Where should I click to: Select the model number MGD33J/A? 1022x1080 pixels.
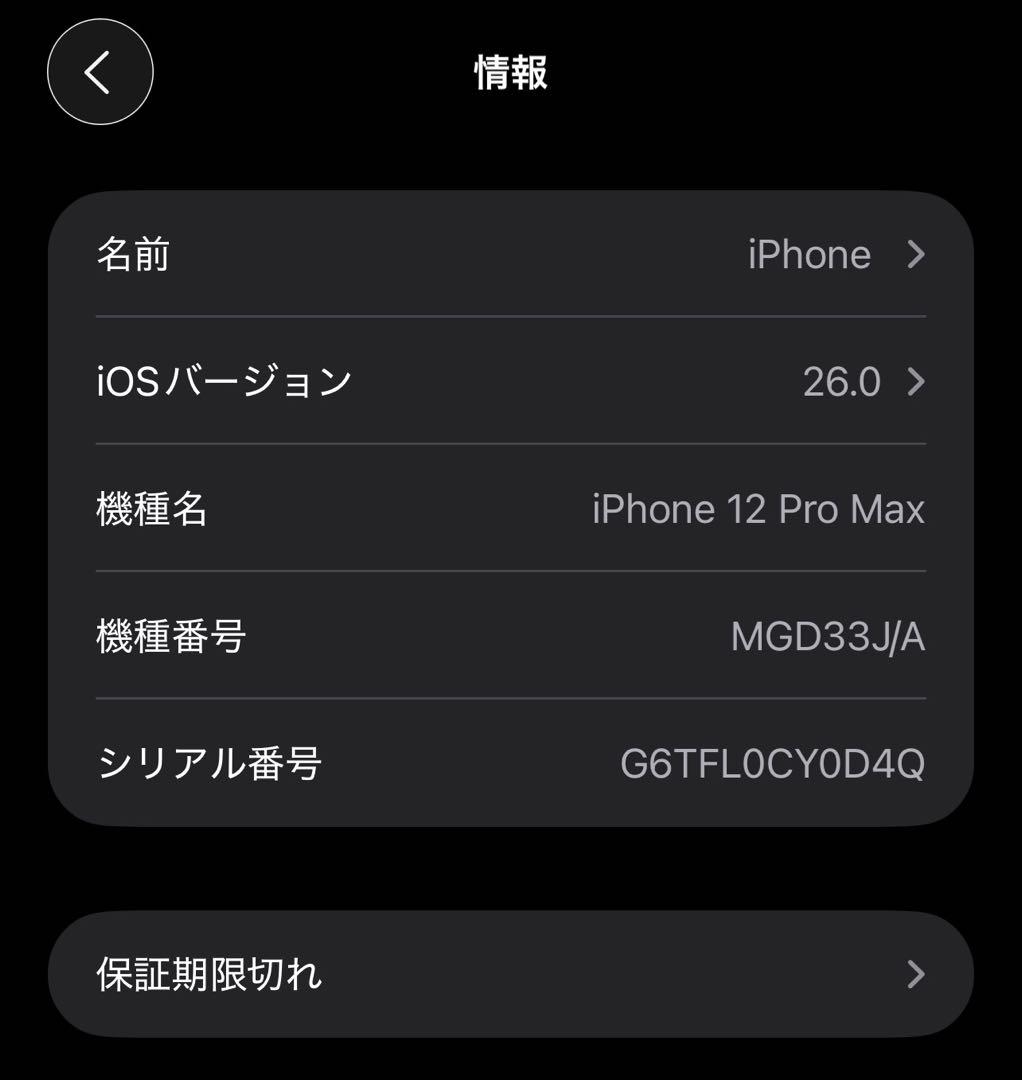click(x=829, y=637)
